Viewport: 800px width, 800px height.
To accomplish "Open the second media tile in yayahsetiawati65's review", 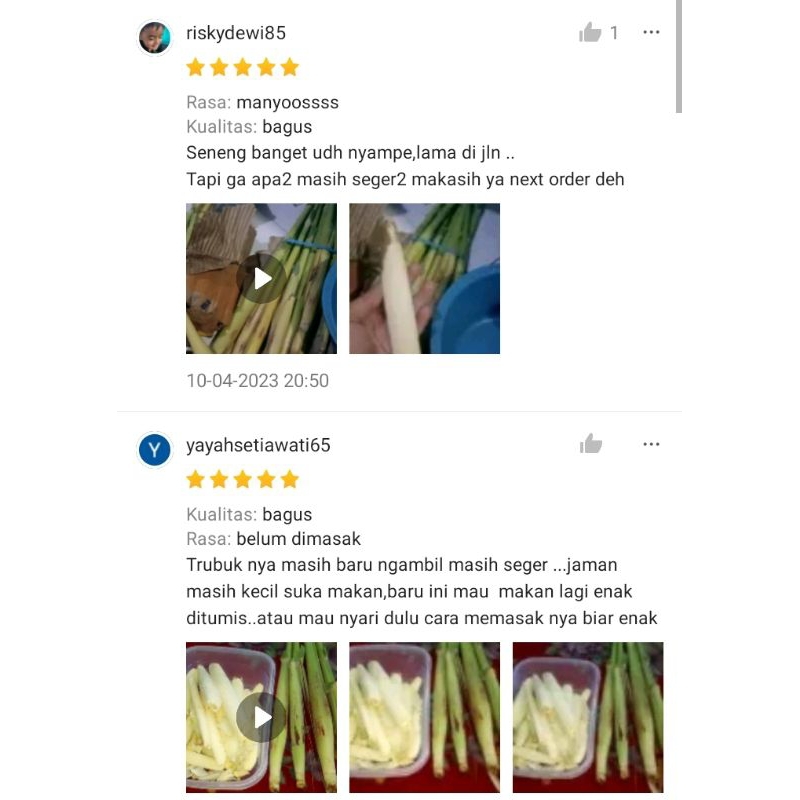I will pos(424,717).
